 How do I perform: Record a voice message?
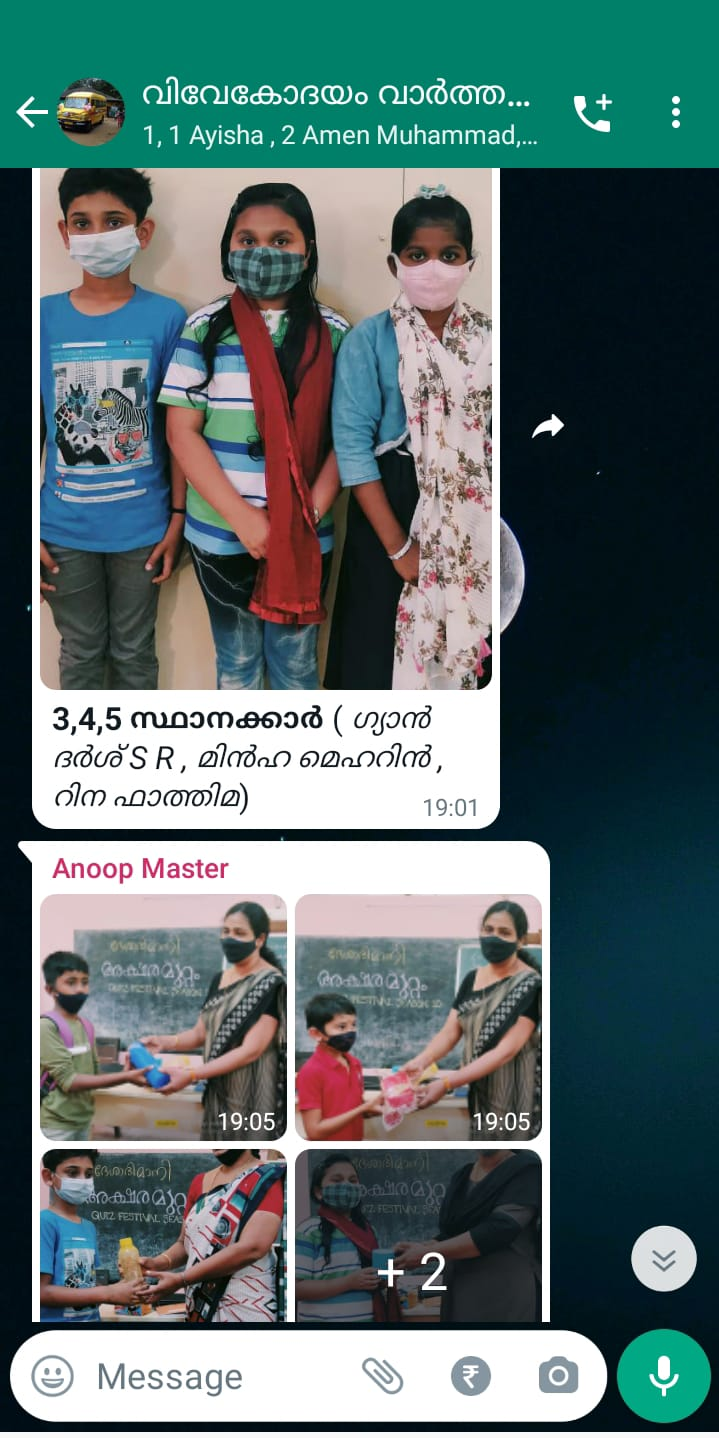tap(663, 1377)
